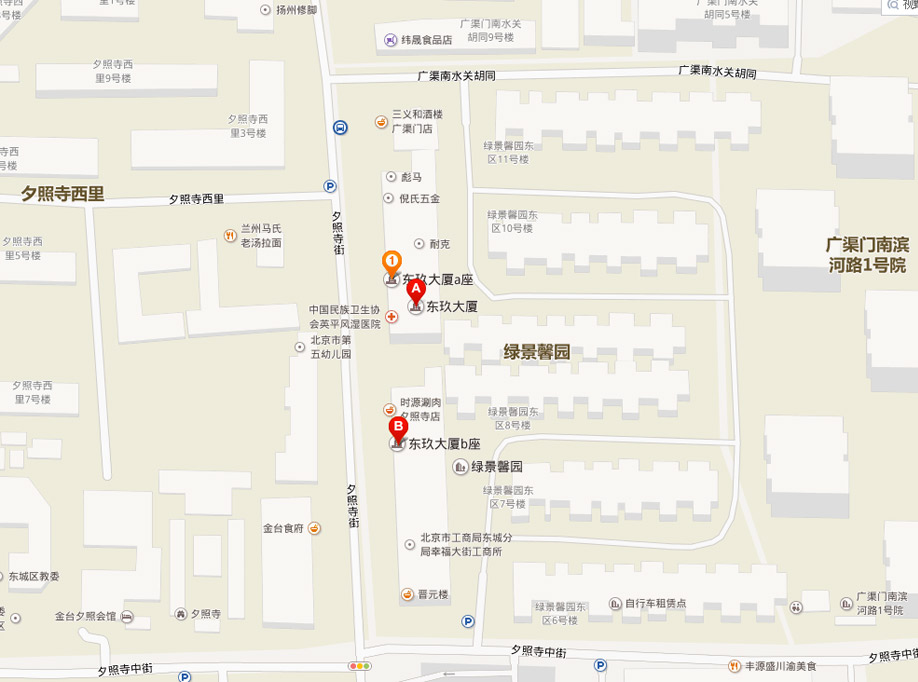Open the search-in-view button
The image size is (918, 682).
tap(900, 6)
